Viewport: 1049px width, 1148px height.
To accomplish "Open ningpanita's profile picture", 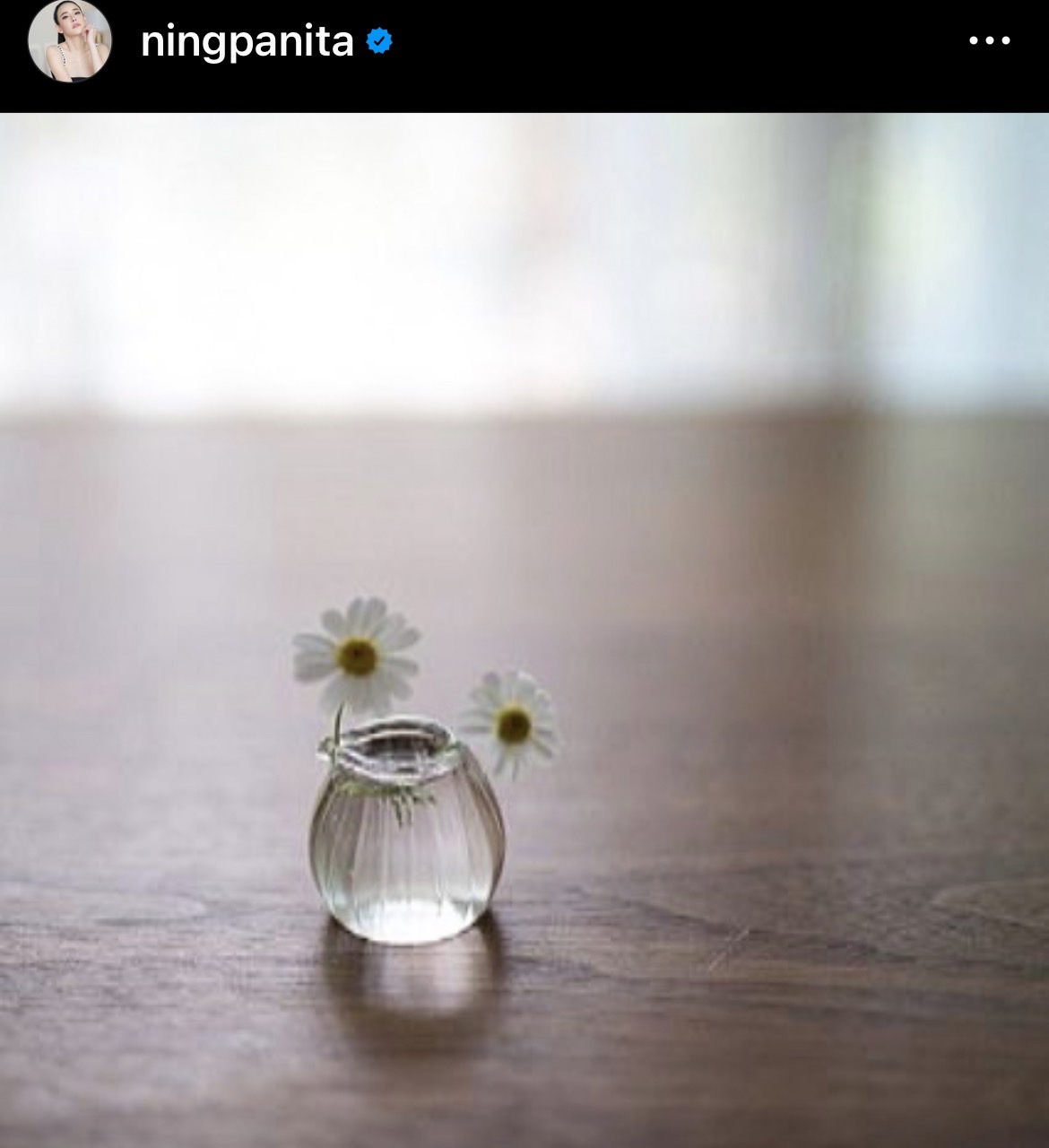I will pos(70,41).
